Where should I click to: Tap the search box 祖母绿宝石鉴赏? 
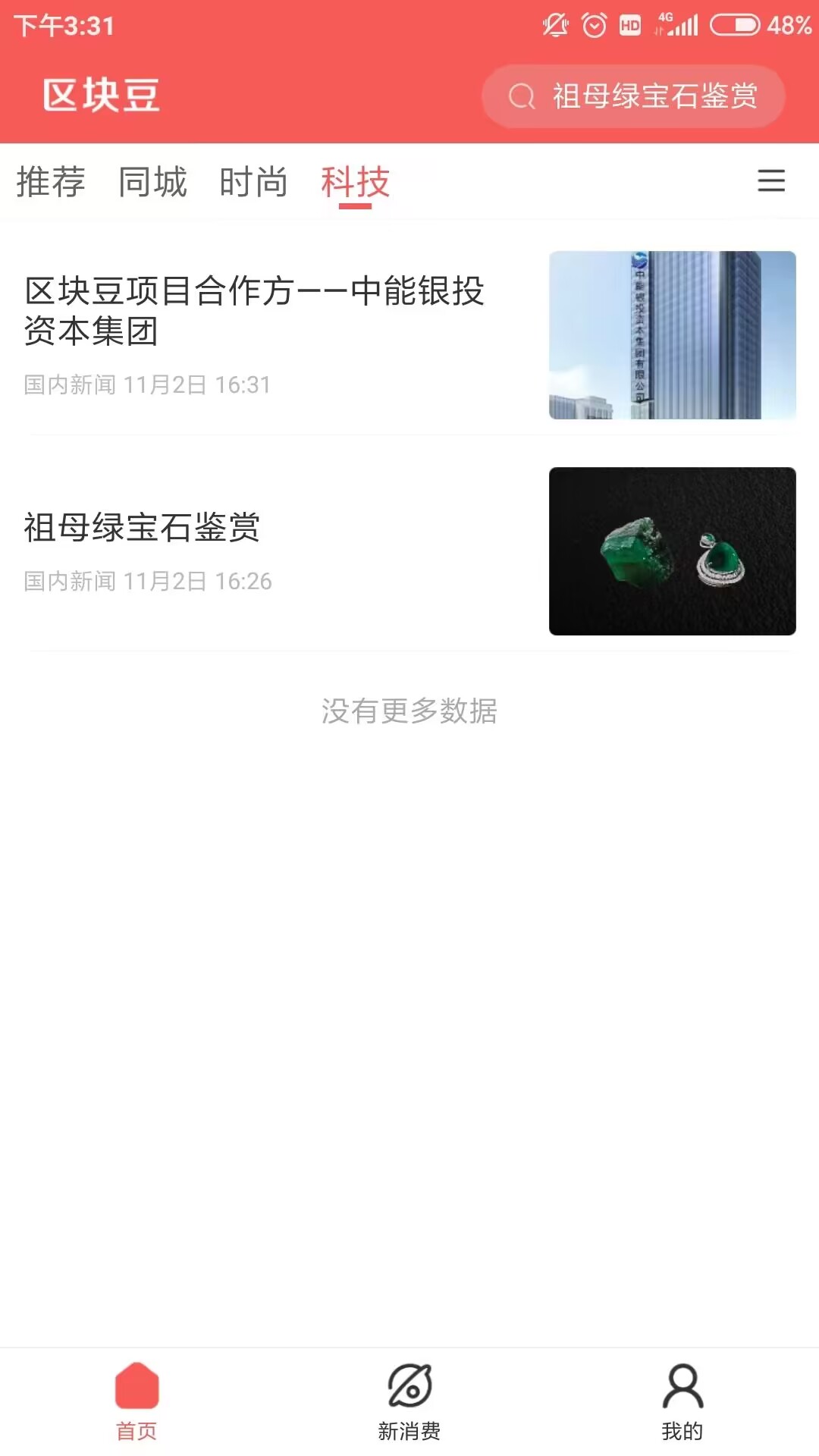click(x=633, y=96)
